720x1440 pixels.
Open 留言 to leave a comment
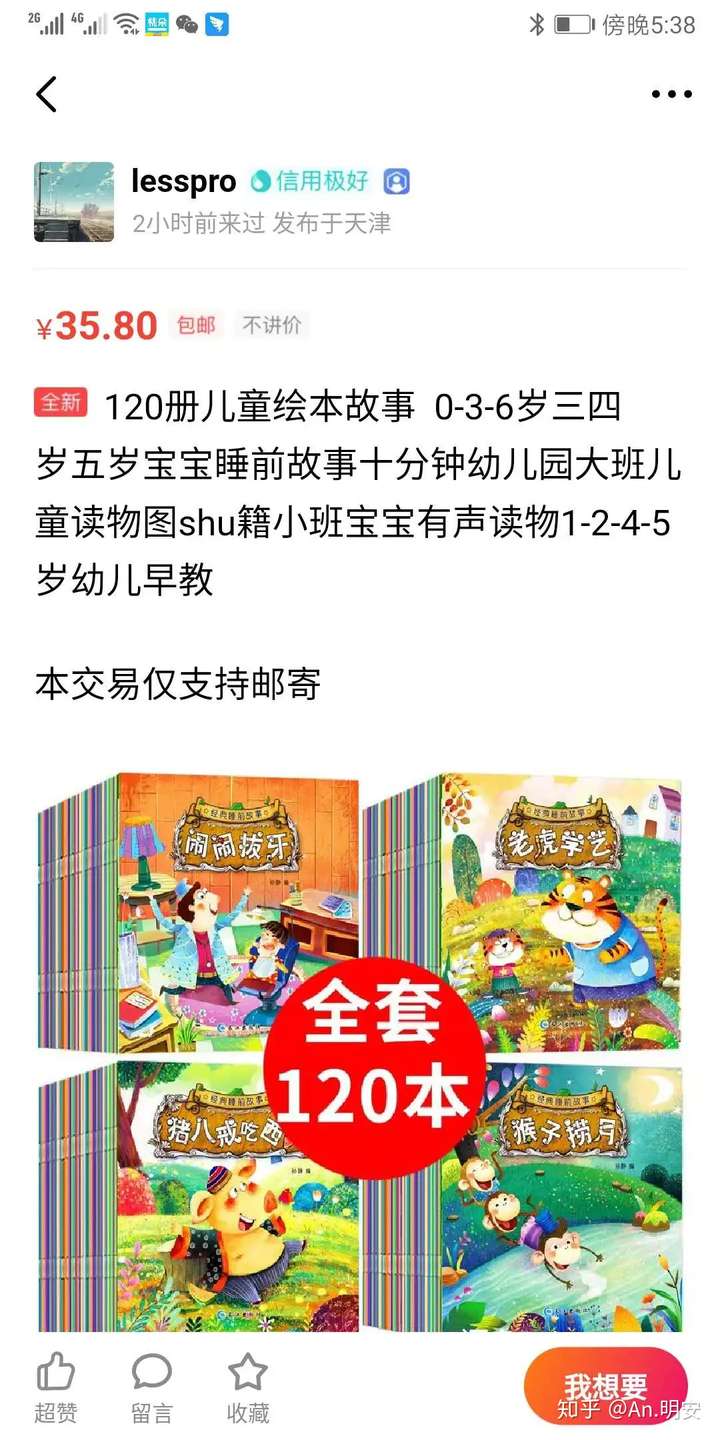click(x=152, y=1387)
